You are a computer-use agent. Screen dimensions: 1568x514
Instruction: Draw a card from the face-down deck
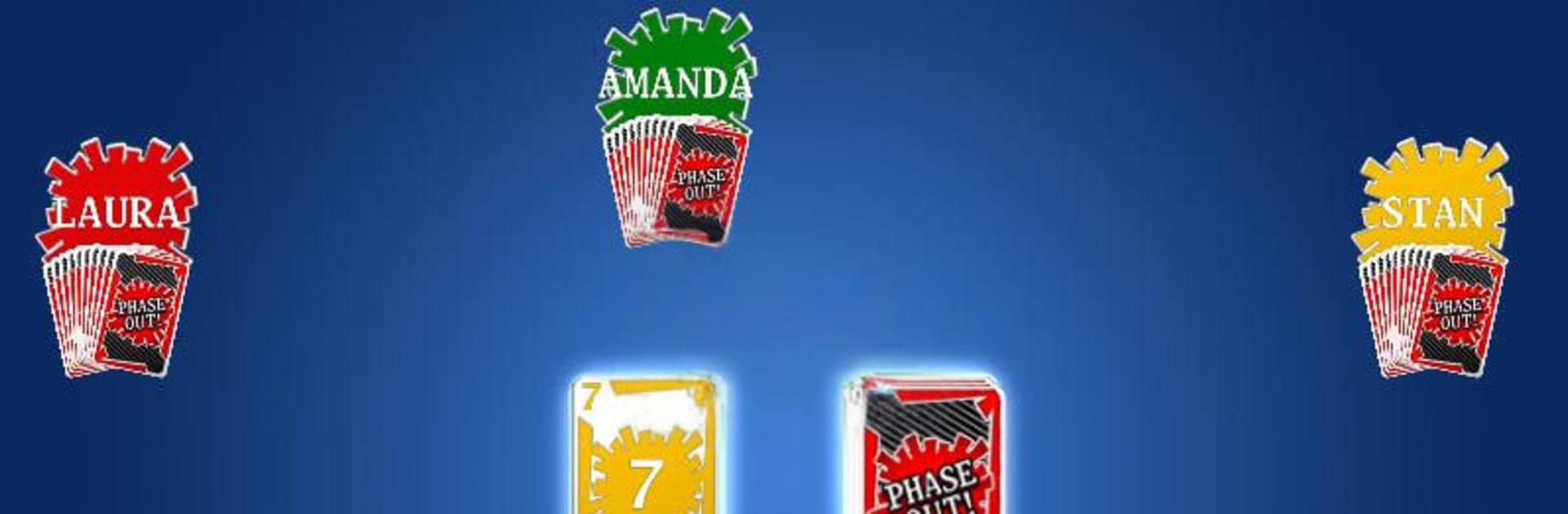pos(925,449)
